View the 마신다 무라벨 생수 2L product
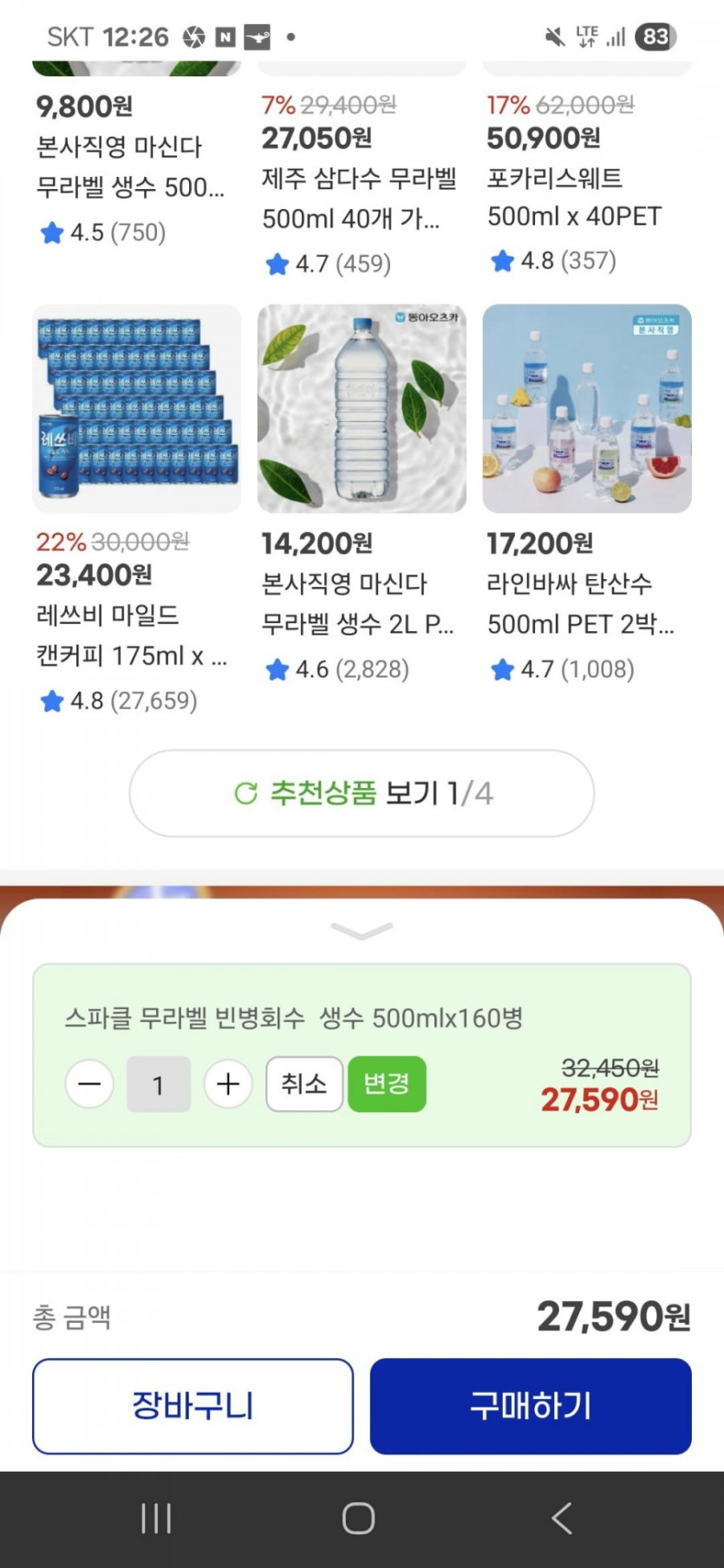This screenshot has width=724, height=1568. tap(362, 408)
